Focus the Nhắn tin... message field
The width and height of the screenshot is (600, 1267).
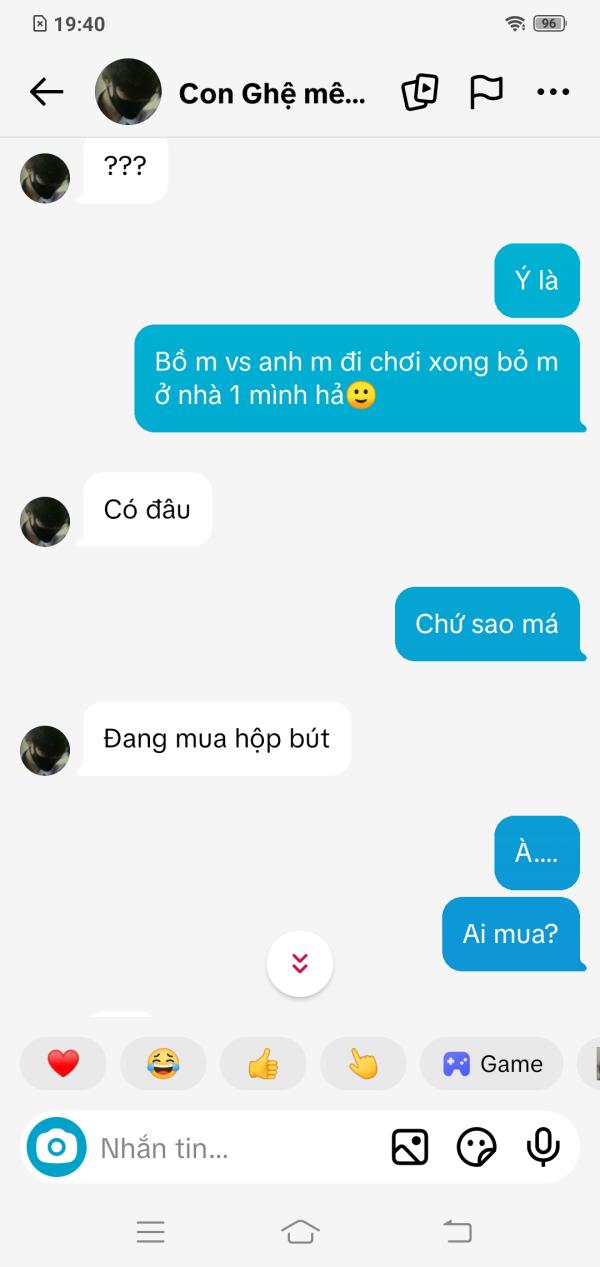tap(235, 1148)
